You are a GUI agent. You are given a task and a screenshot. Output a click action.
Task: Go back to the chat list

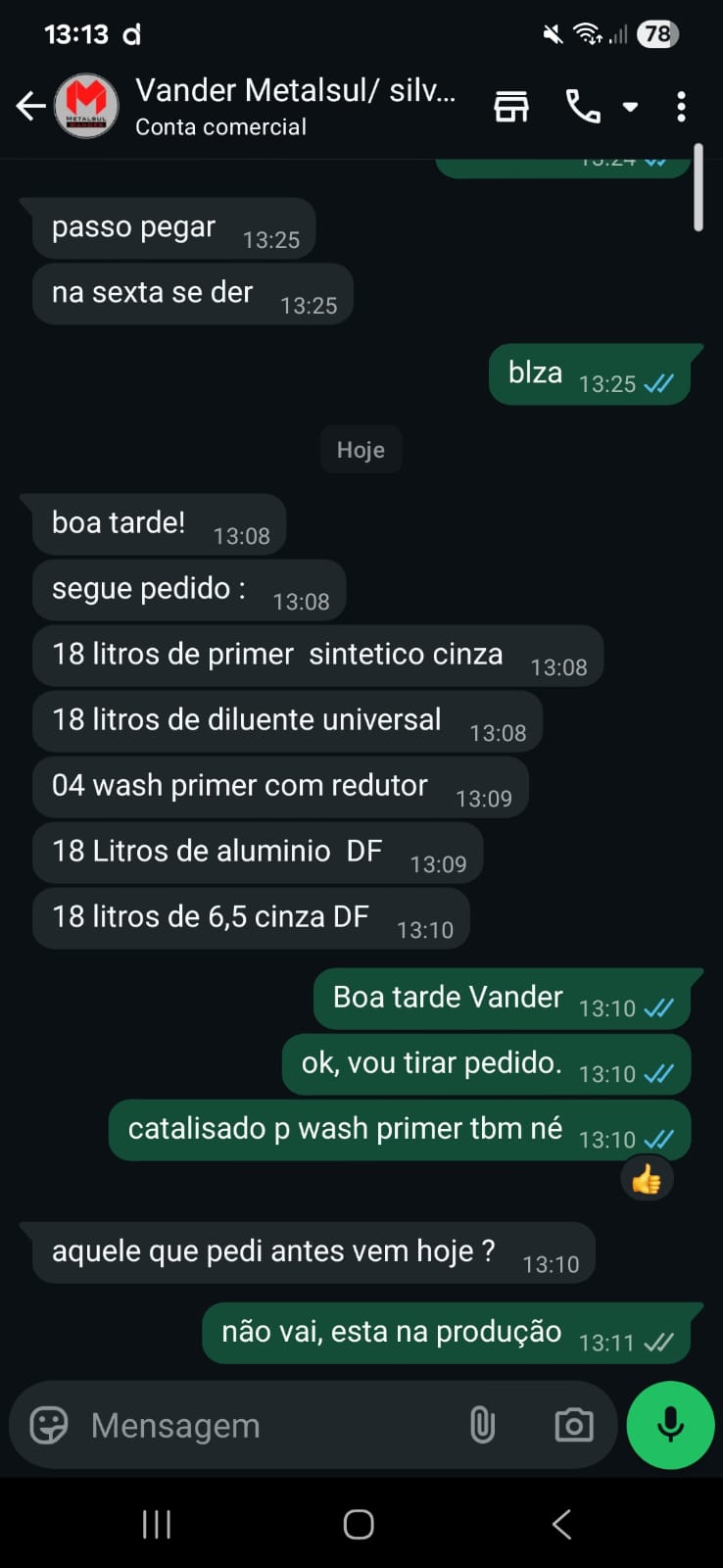coord(30,106)
